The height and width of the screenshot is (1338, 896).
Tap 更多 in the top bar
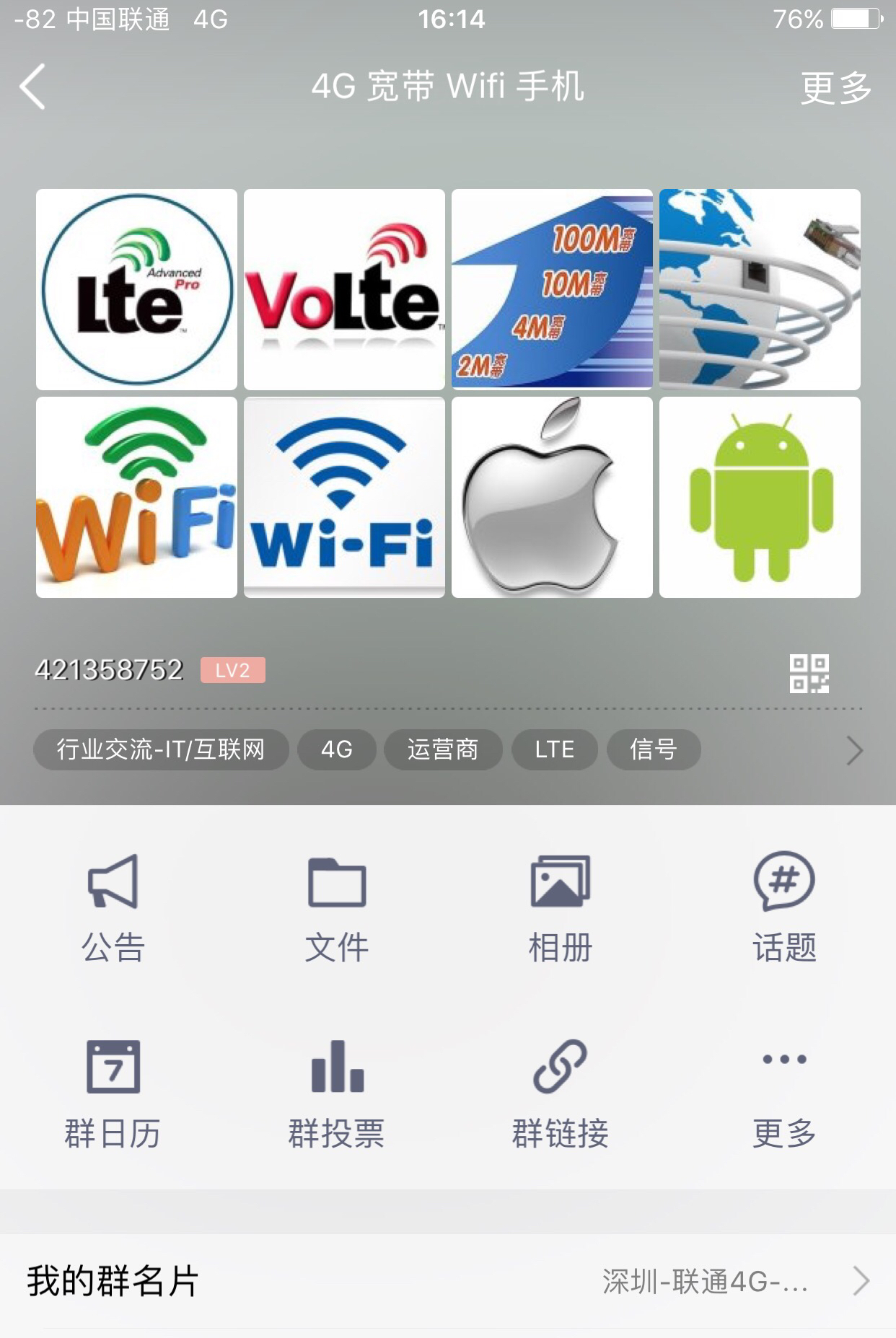[x=835, y=88]
